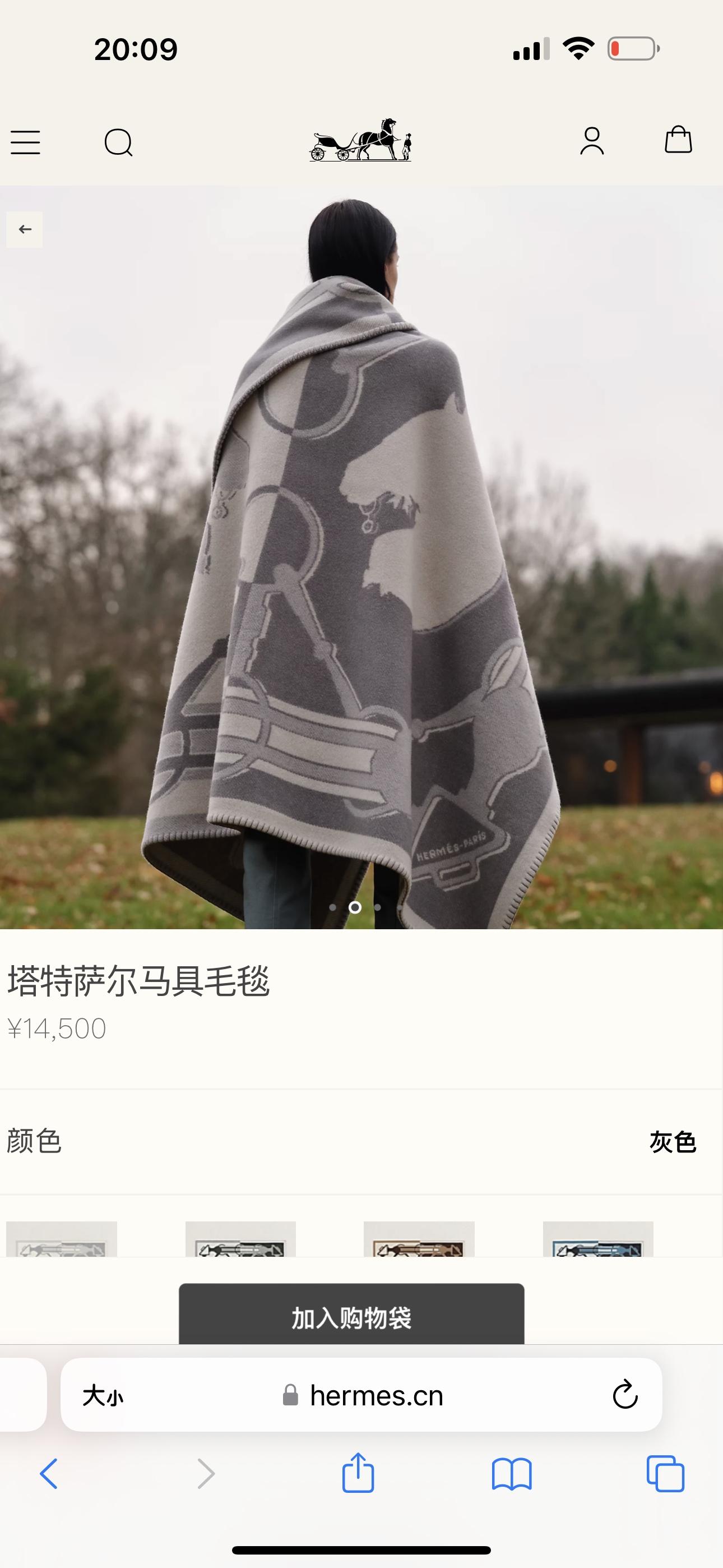This screenshot has width=723, height=1568.
Task: Open Safari text size 大小 menu
Action: coord(102,1396)
